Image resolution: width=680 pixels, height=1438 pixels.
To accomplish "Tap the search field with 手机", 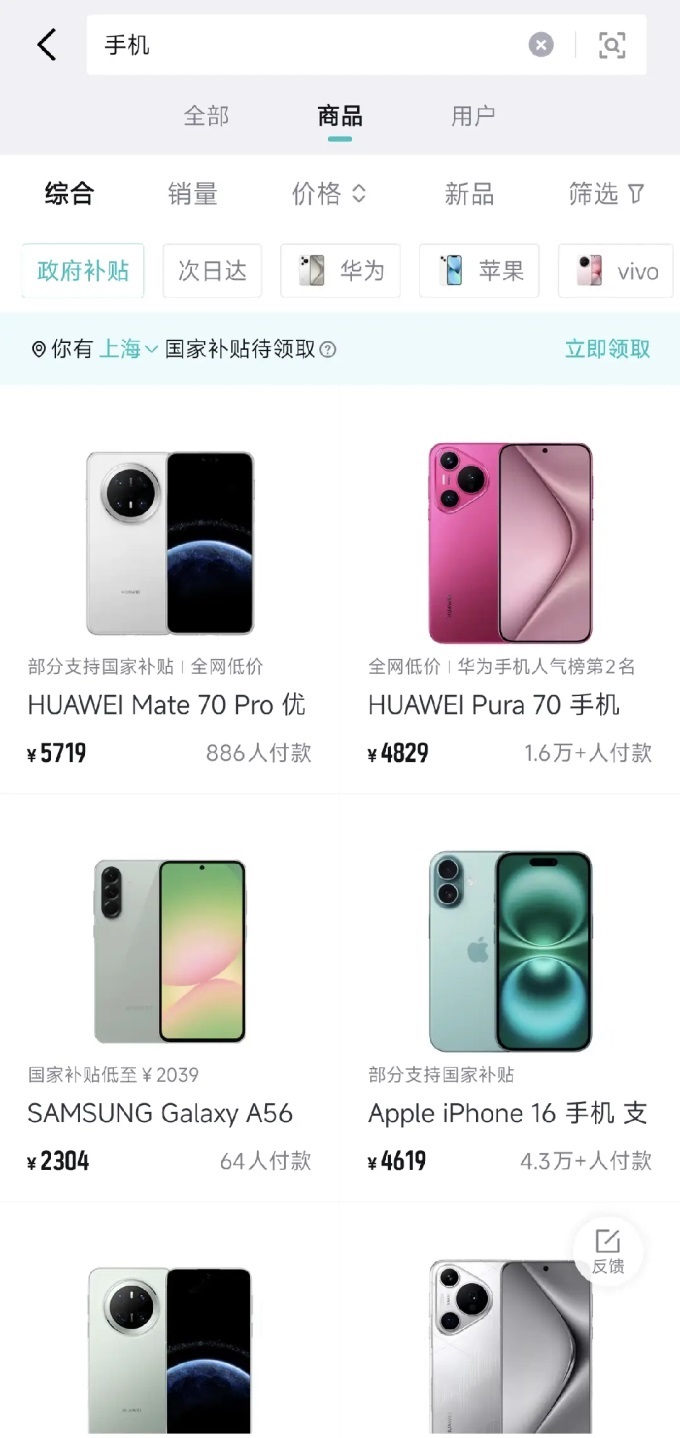I will pyautogui.click(x=310, y=45).
